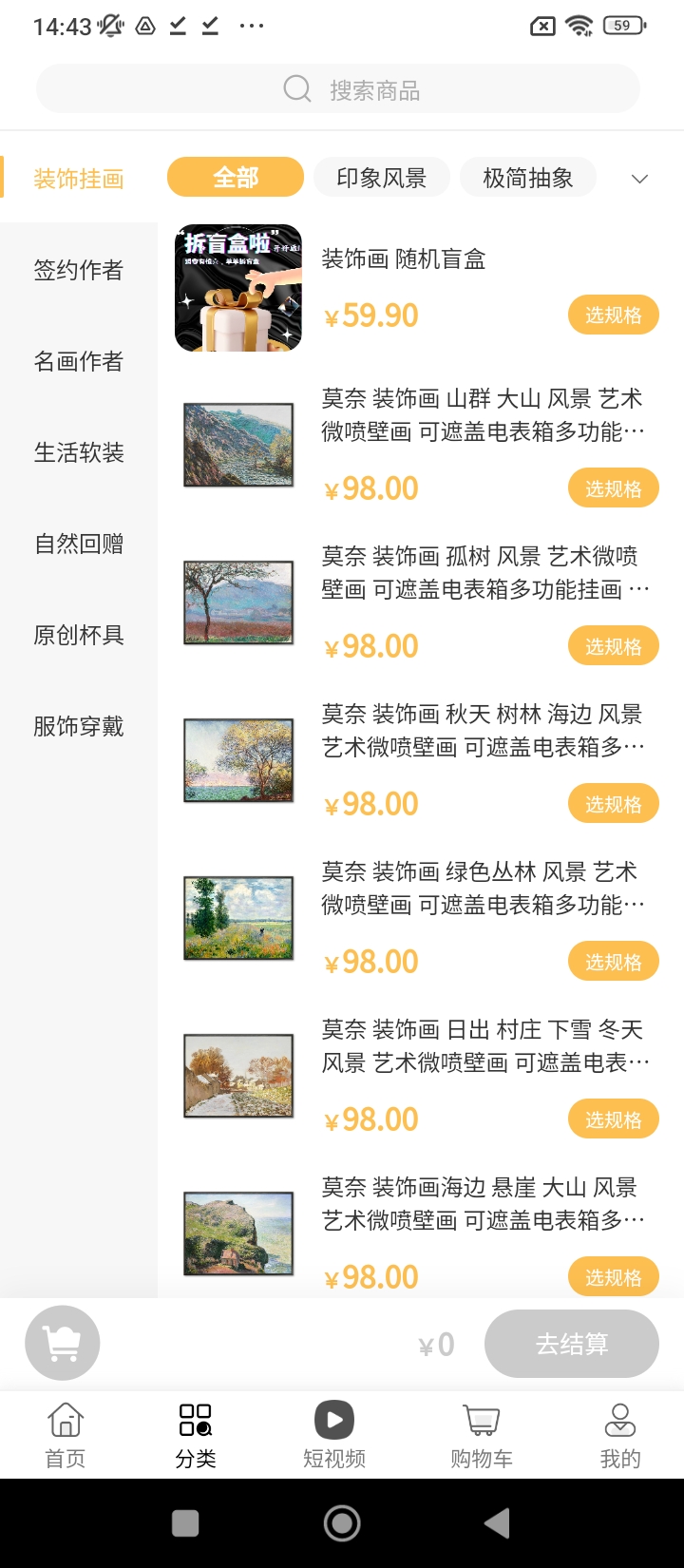Screen dimensions: 684x1568
Task: View the 服饰穿戴 category
Action: [x=79, y=726]
